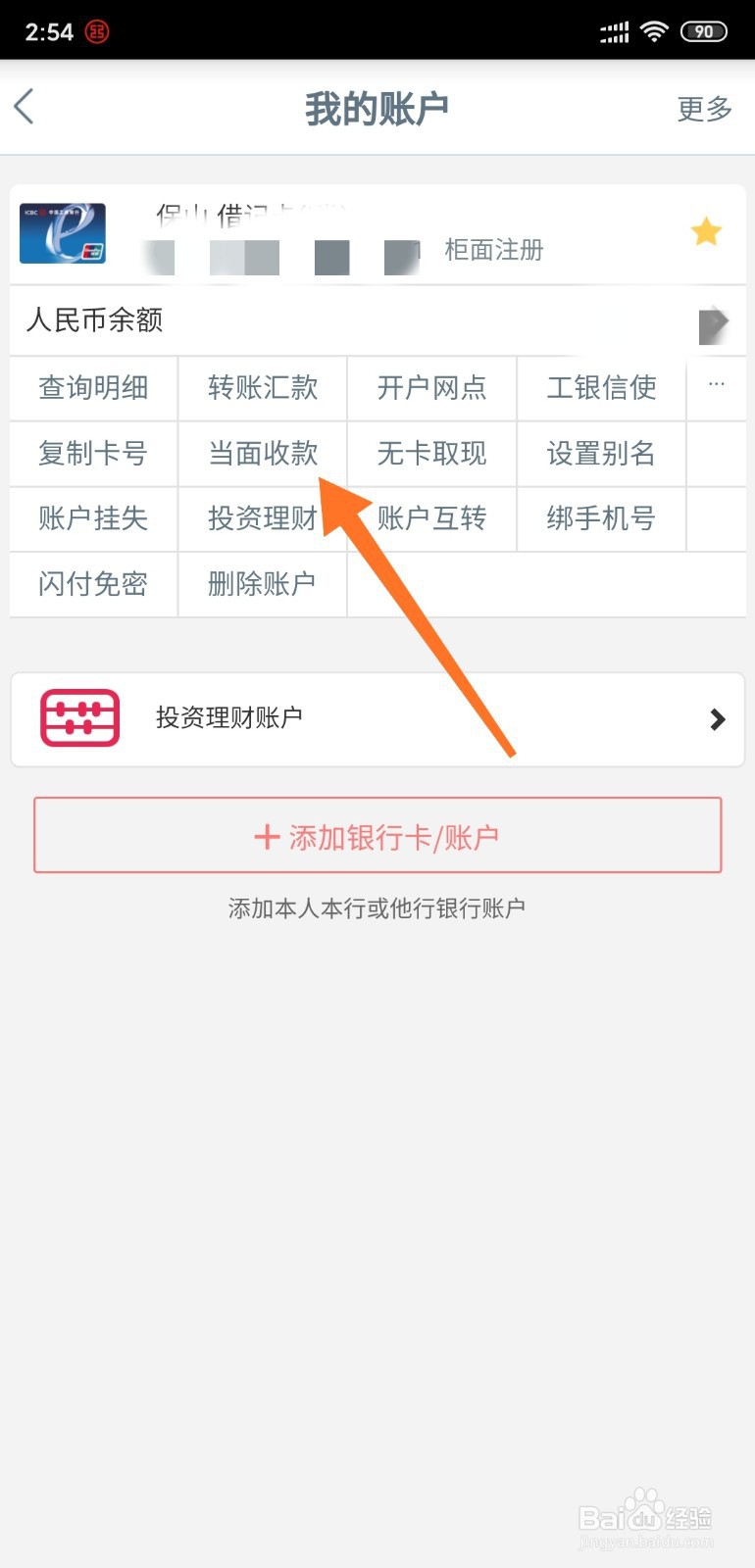Image resolution: width=755 pixels, height=1568 pixels.
Task: Open 绑手机号 phone binding
Action: click(x=601, y=519)
